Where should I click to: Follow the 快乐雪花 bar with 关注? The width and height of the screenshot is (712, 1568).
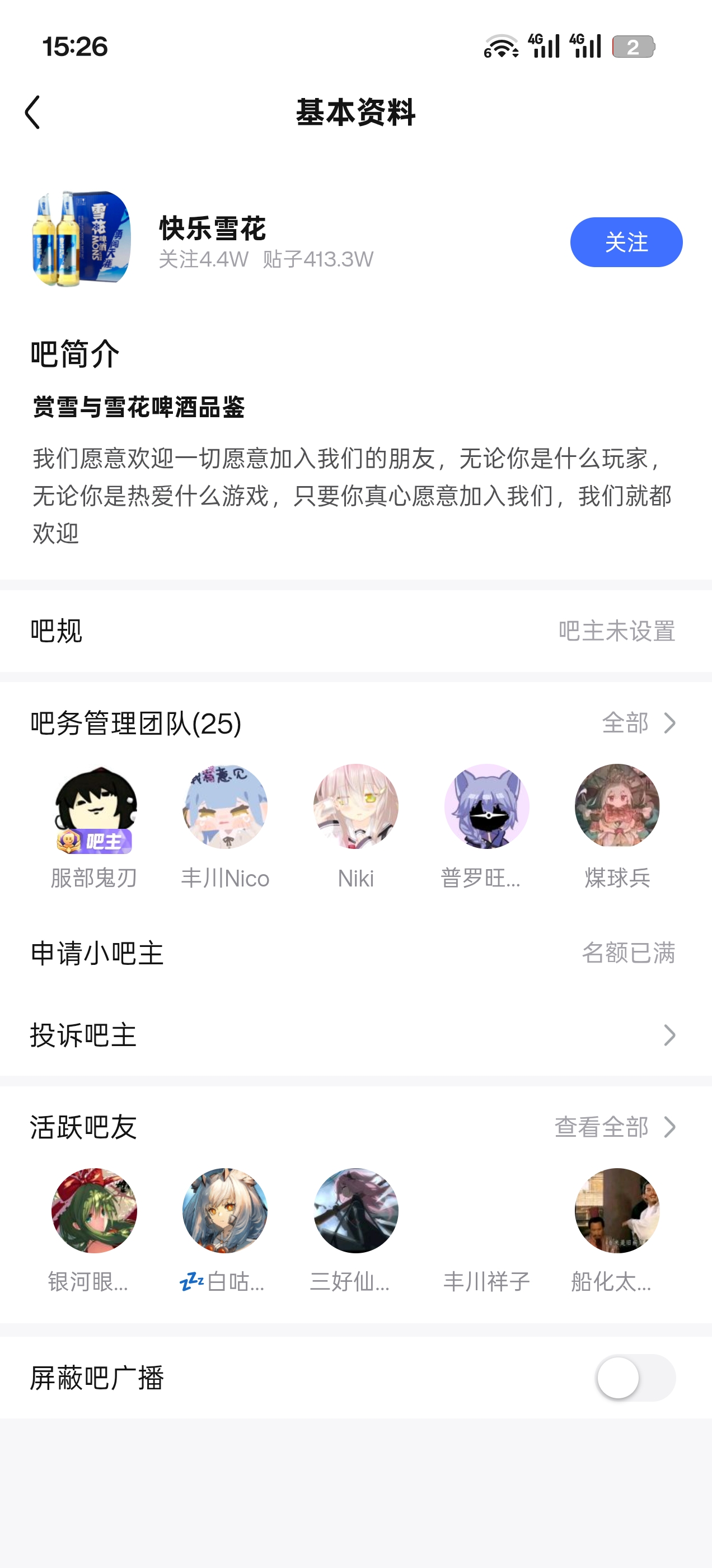tap(626, 242)
